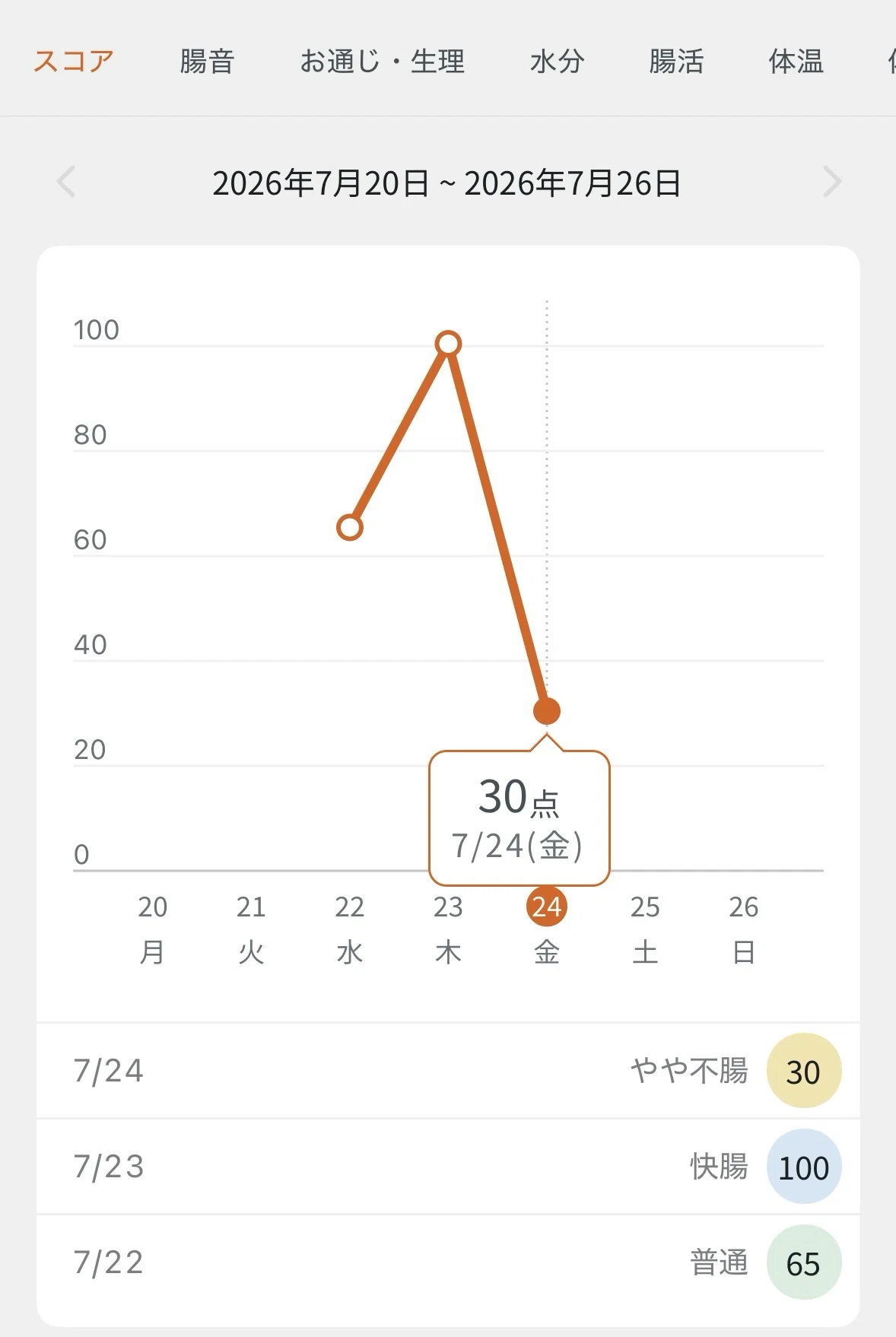Viewport: 896px width, 1337px height.
Task: Open the 7/23 快腸 score row
Action: click(448, 1167)
